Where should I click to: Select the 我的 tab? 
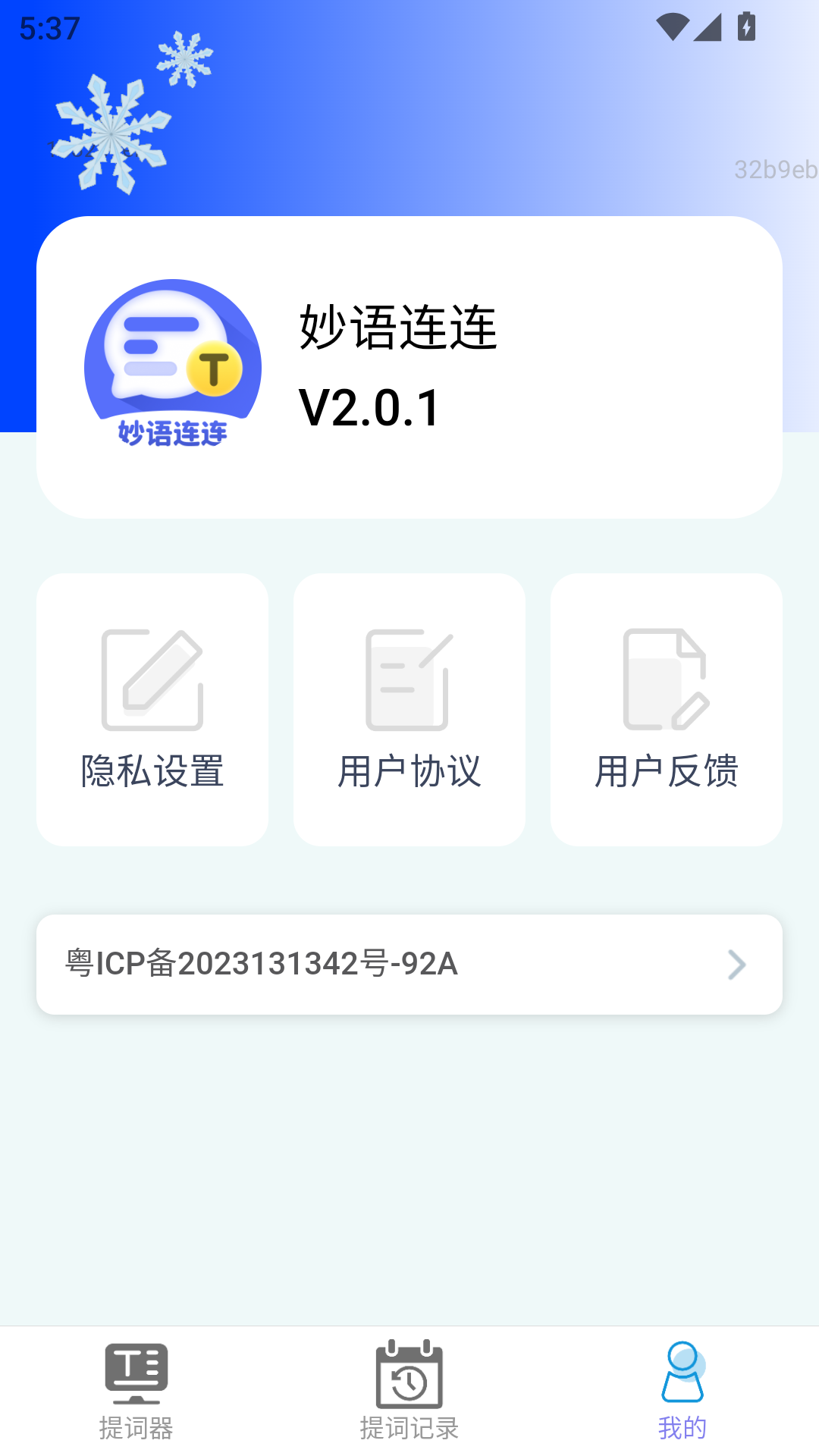click(682, 1392)
